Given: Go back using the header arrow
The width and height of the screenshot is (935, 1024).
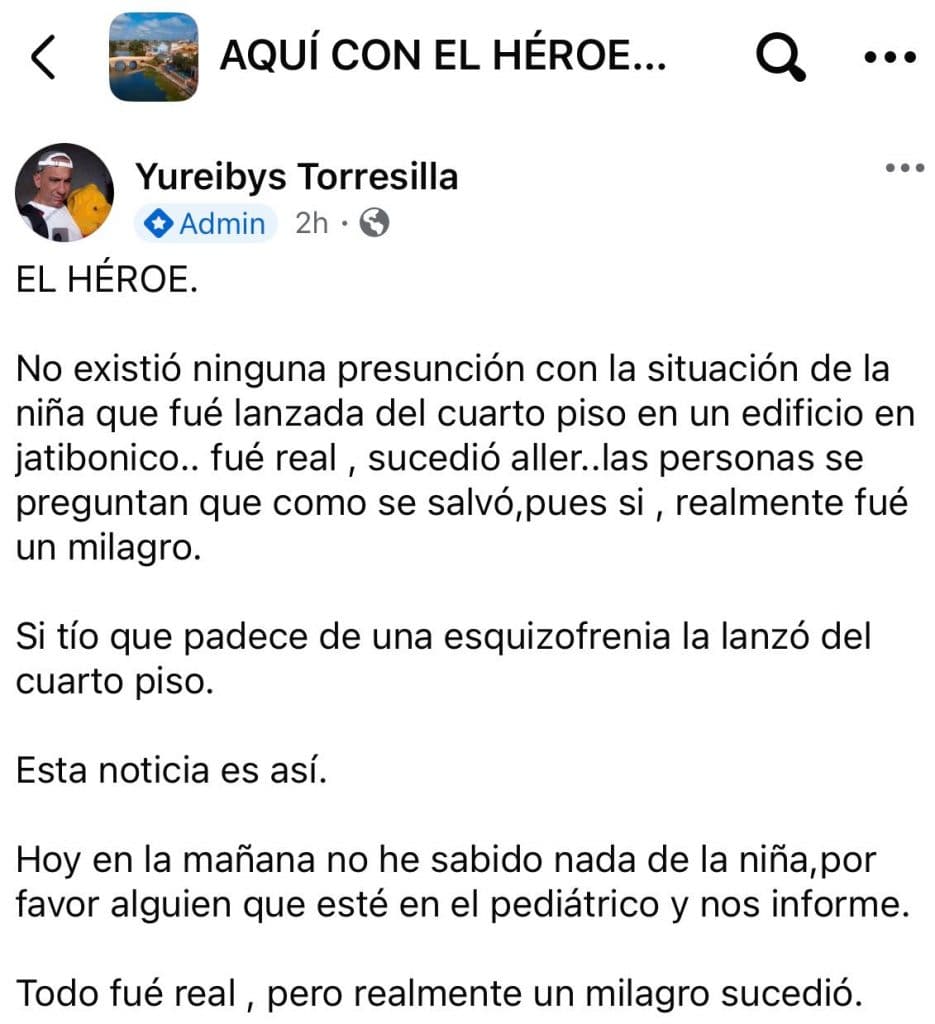Looking at the screenshot, I should [44, 58].
